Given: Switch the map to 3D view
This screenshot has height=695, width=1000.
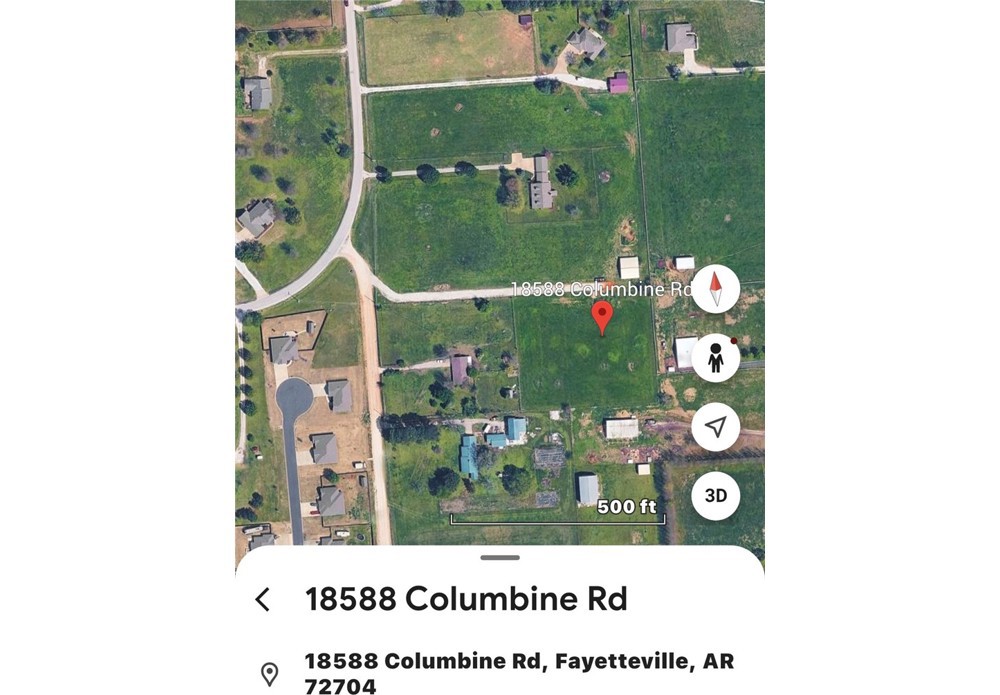Looking at the screenshot, I should pos(715,495).
